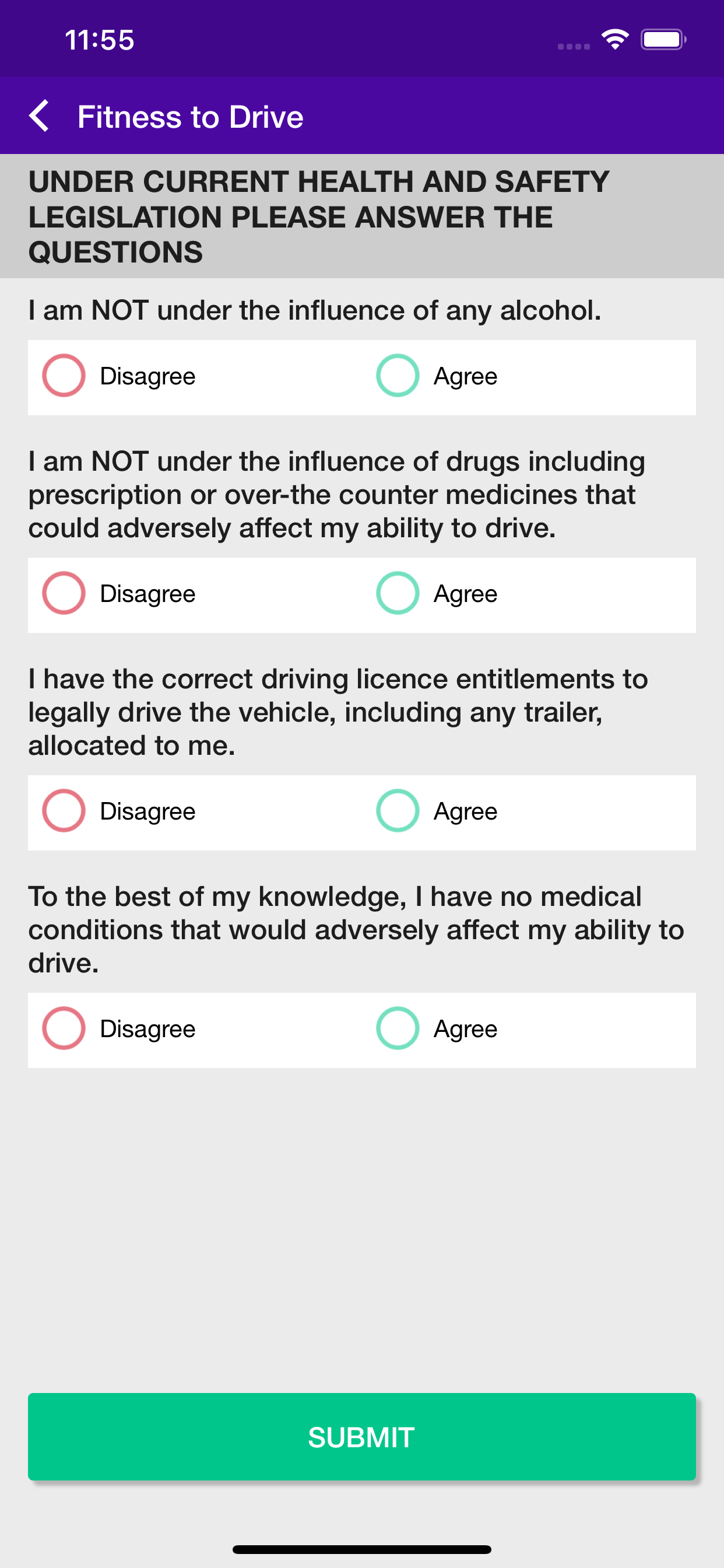This screenshot has height=1568, width=724.
Task: Choose Disagree for the drugs and medicines statement
Action: [x=64, y=593]
